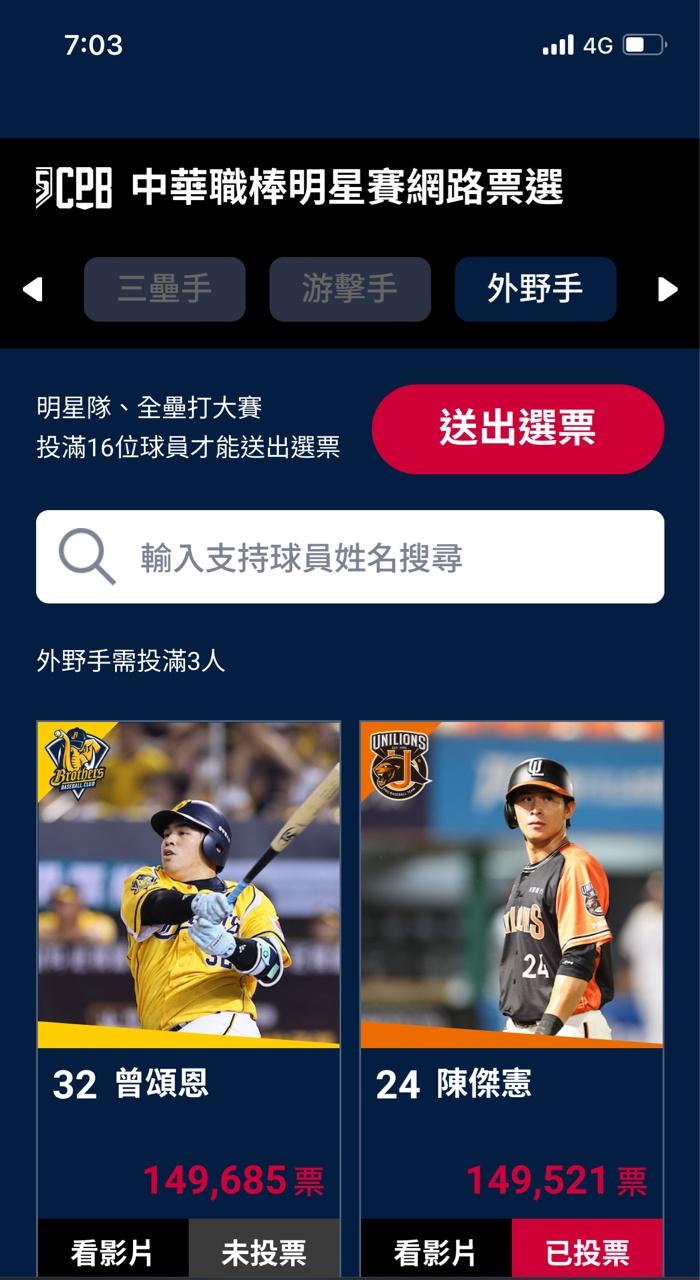Switch to the 三壘手 tab
This screenshot has height=1280, width=700.
click(164, 289)
